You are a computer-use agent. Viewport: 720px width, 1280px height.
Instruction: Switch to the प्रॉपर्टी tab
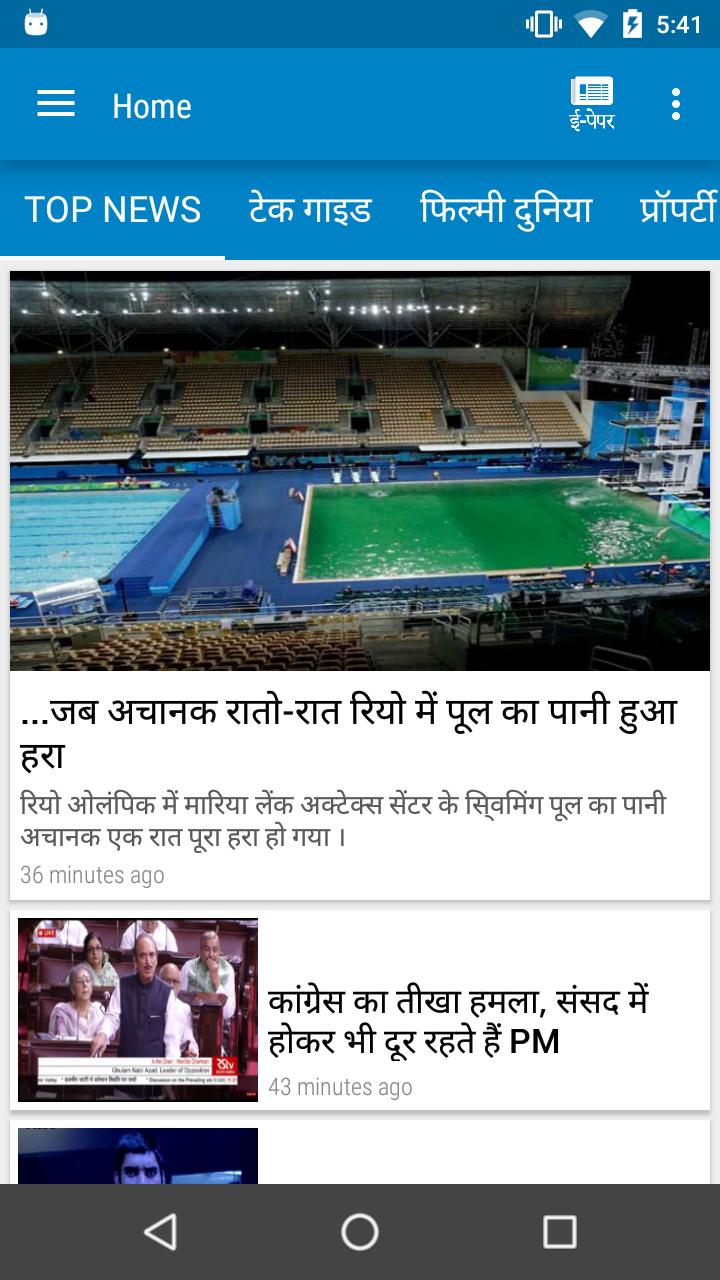pos(678,209)
